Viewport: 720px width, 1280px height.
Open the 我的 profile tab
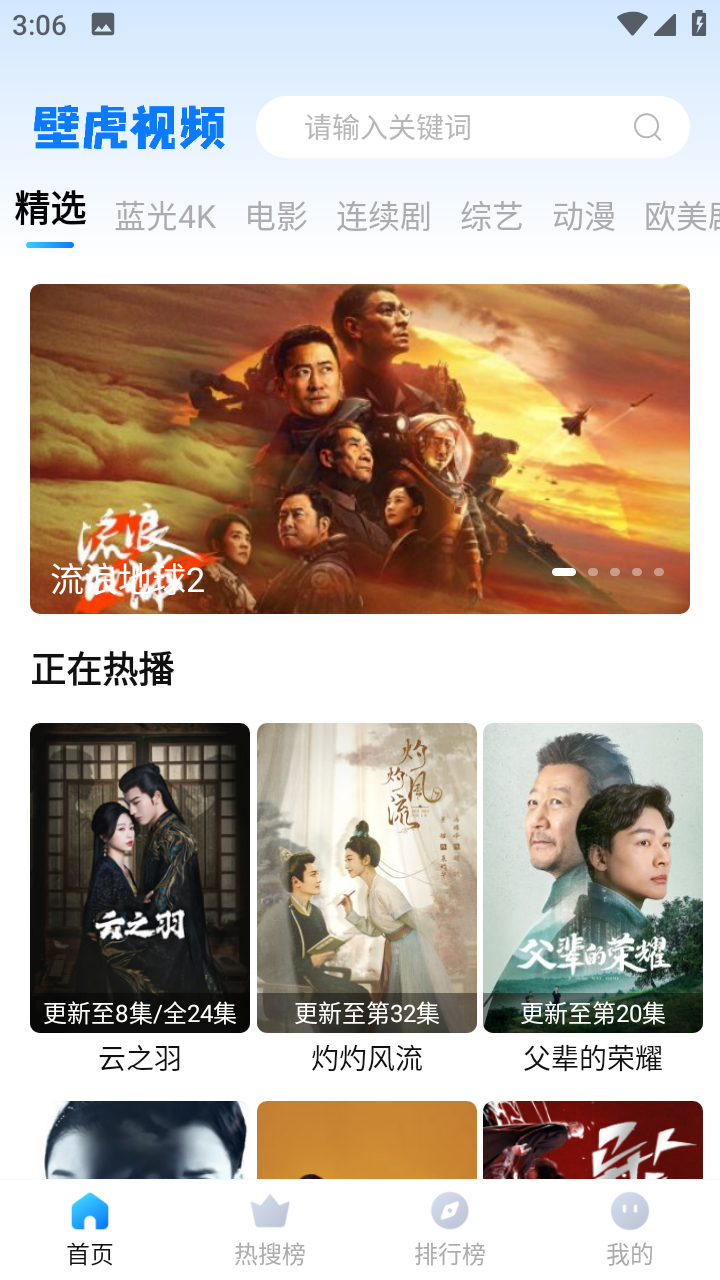(x=630, y=1229)
